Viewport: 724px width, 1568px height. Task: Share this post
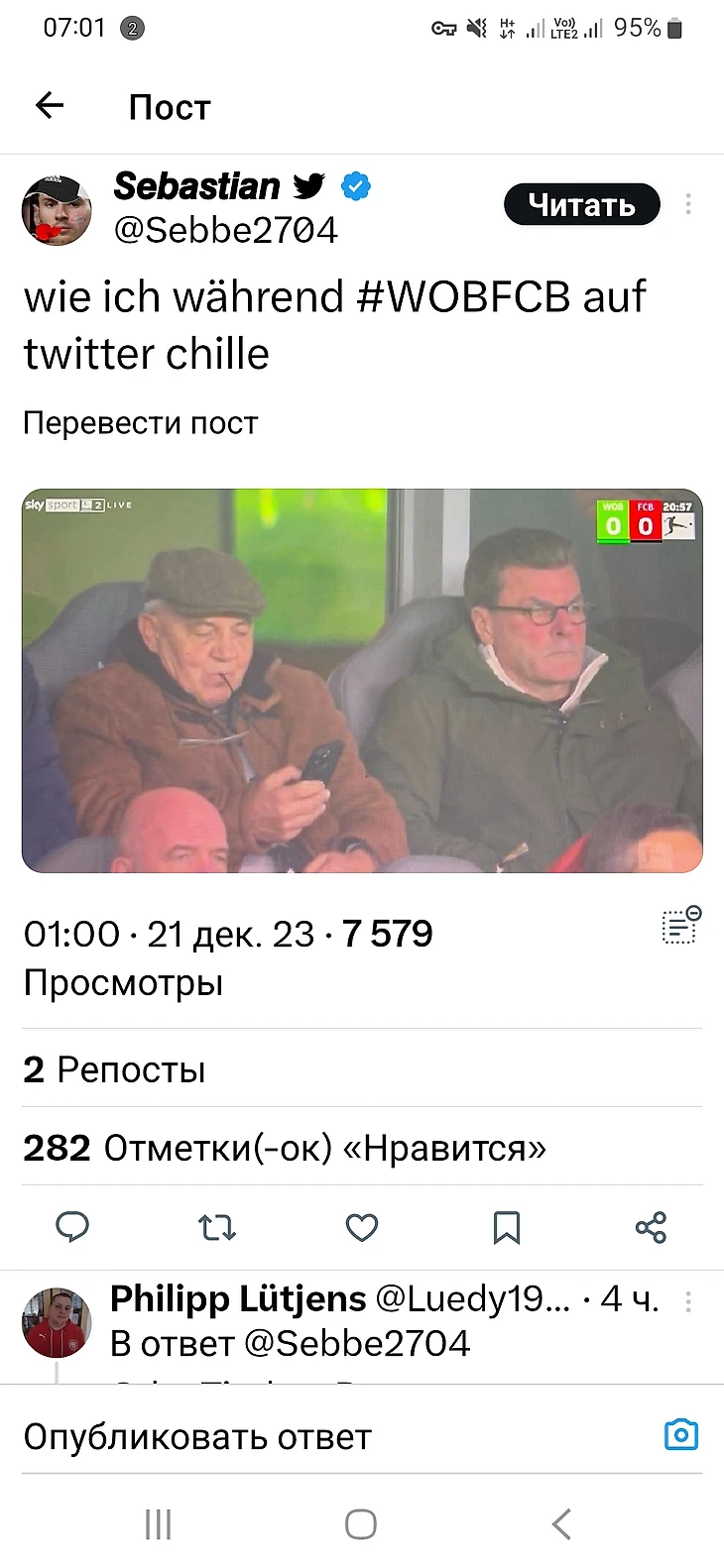651,1228
